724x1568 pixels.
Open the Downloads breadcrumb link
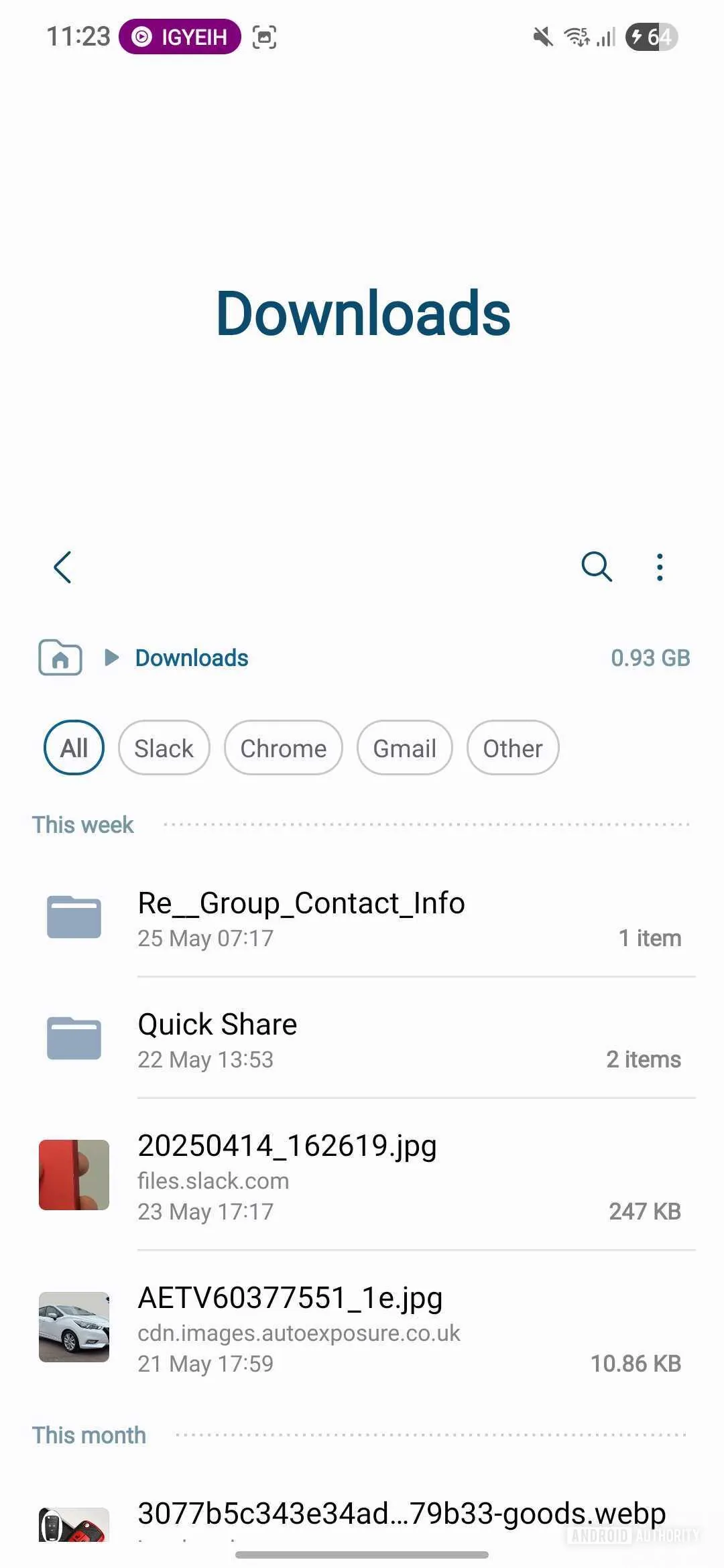point(191,657)
